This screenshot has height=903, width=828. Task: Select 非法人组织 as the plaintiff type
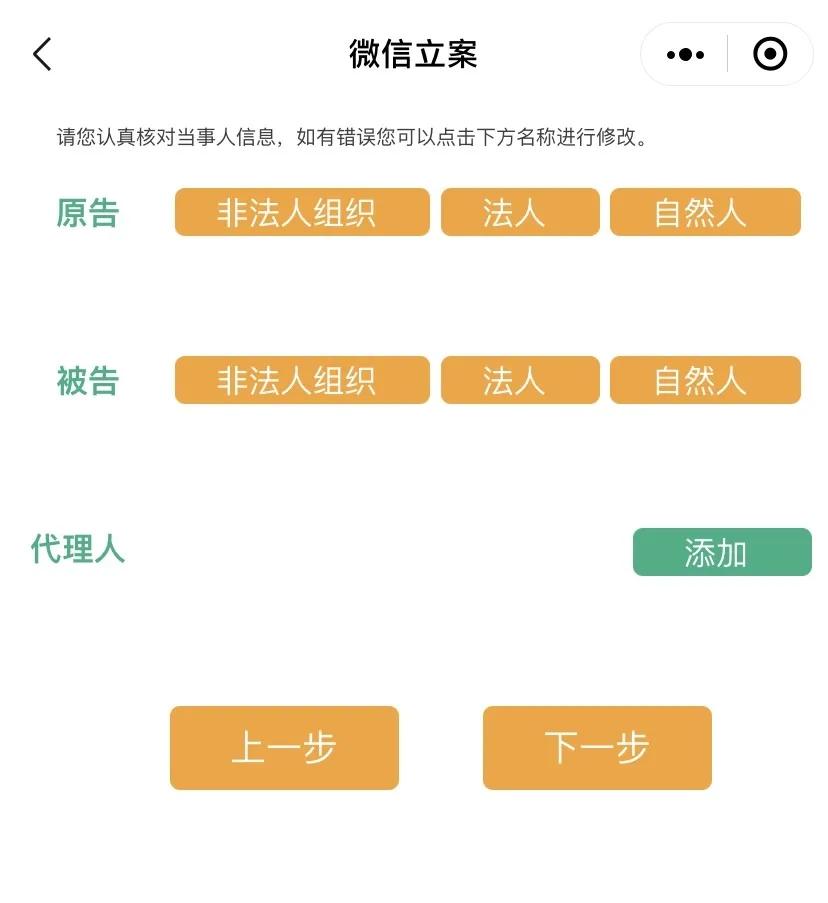tap(301, 211)
